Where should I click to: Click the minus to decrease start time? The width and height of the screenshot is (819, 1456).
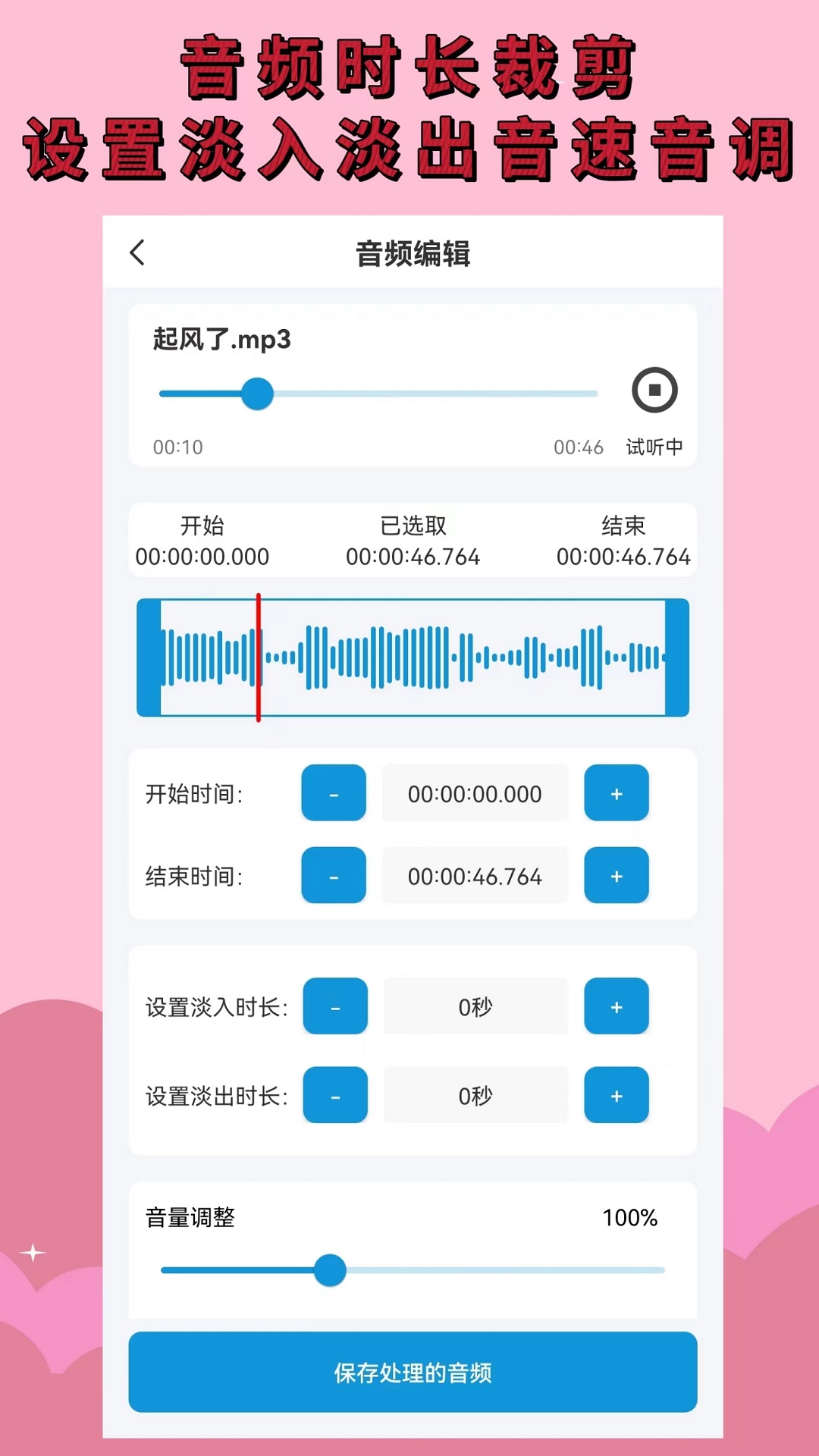pyautogui.click(x=334, y=794)
